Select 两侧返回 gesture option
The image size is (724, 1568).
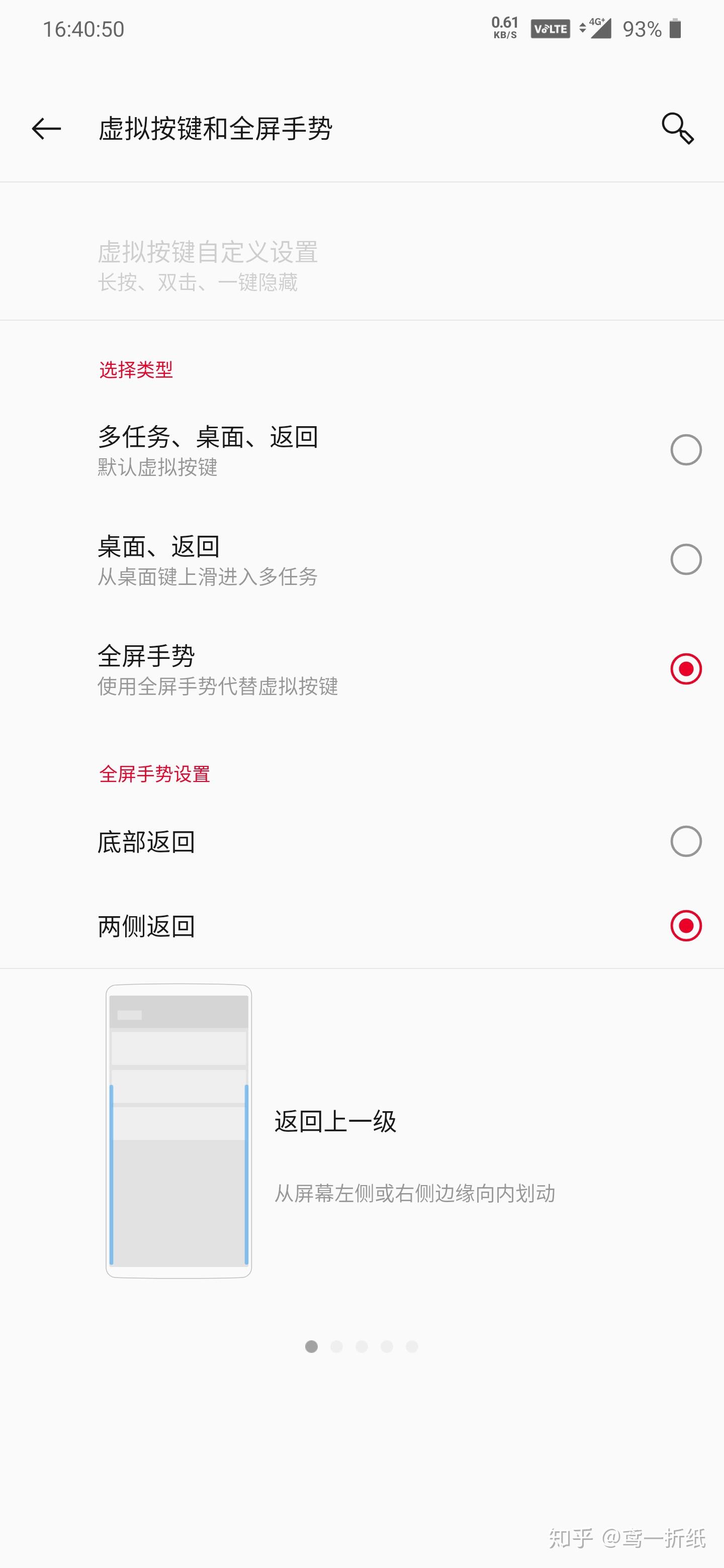coord(686,926)
